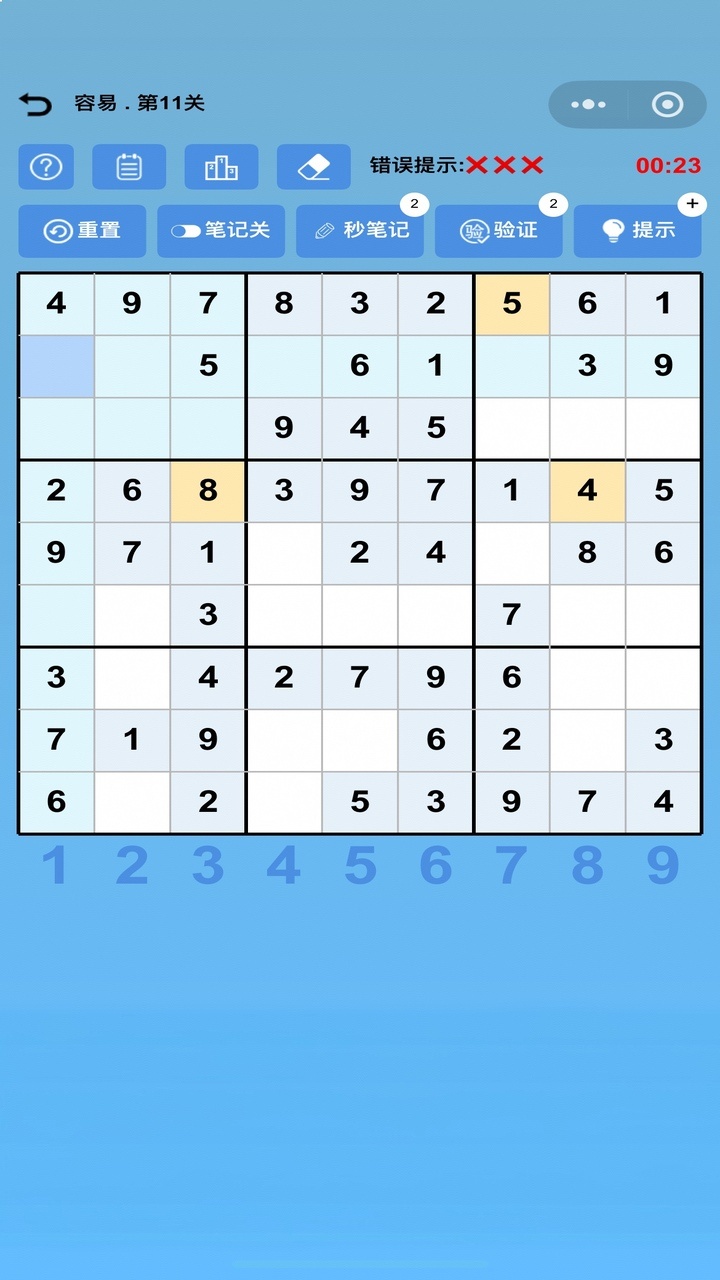Get a hint with 提示
This screenshot has width=720, height=1280.
click(x=637, y=231)
